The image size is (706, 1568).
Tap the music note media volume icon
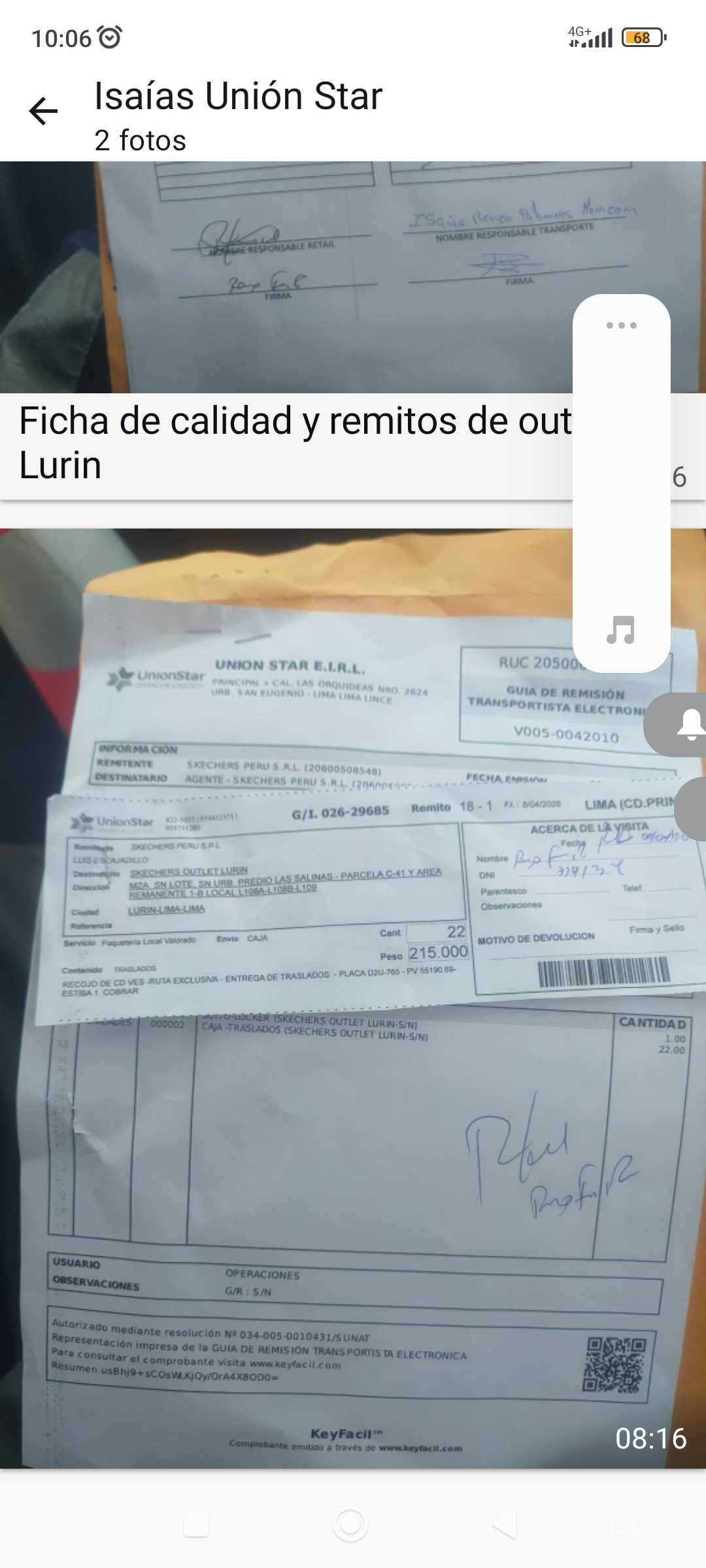pos(620,630)
